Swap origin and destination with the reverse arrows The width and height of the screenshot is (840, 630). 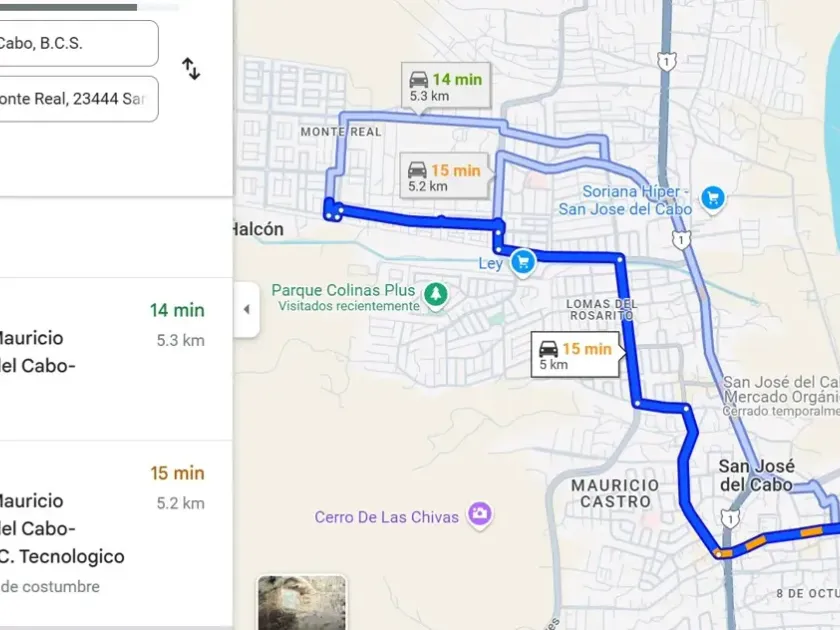[x=191, y=69]
